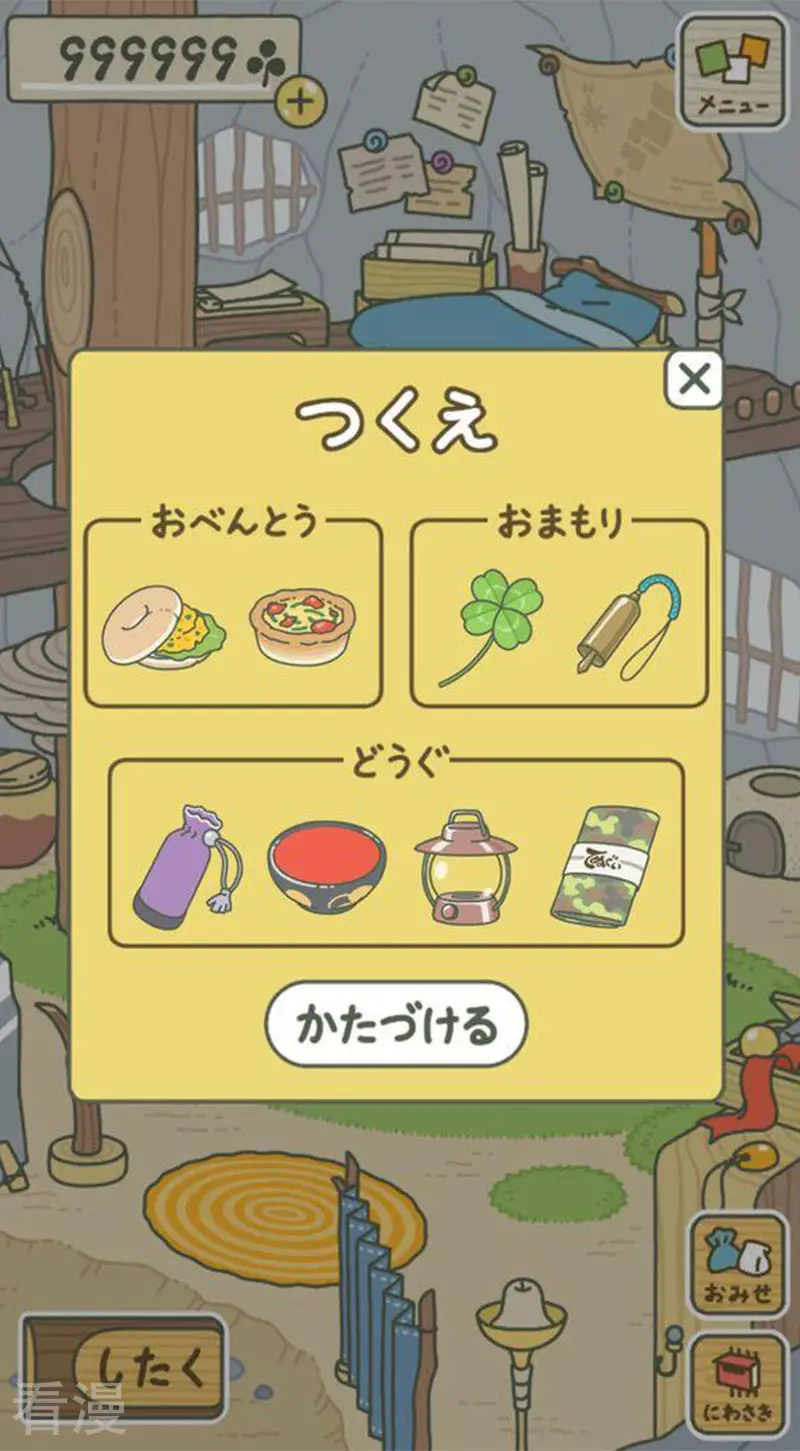The width and height of the screenshot is (800, 1451).
Task: Pick the camouflage towel tool
Action: [x=605, y=863]
